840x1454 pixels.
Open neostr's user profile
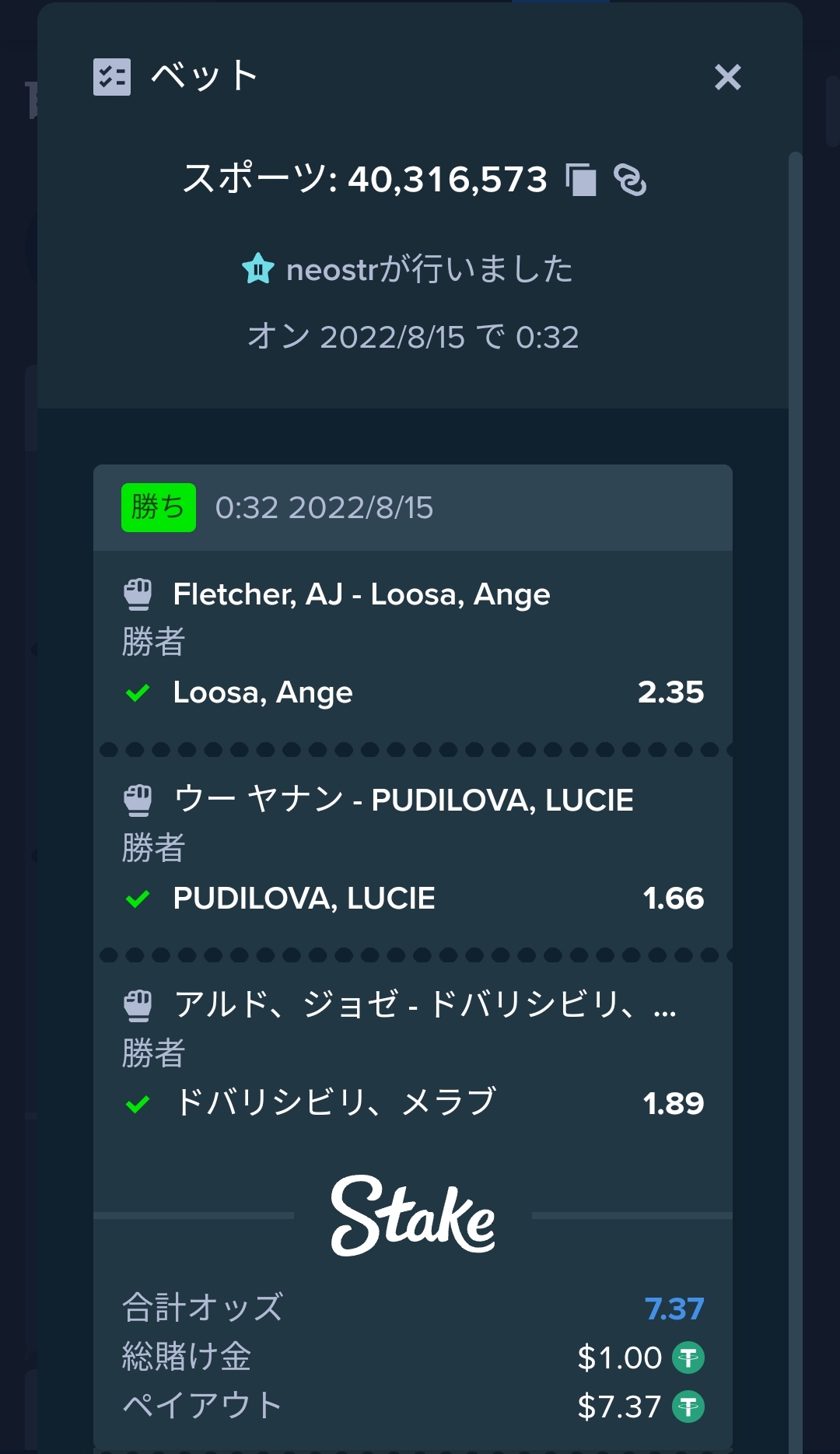click(x=332, y=269)
